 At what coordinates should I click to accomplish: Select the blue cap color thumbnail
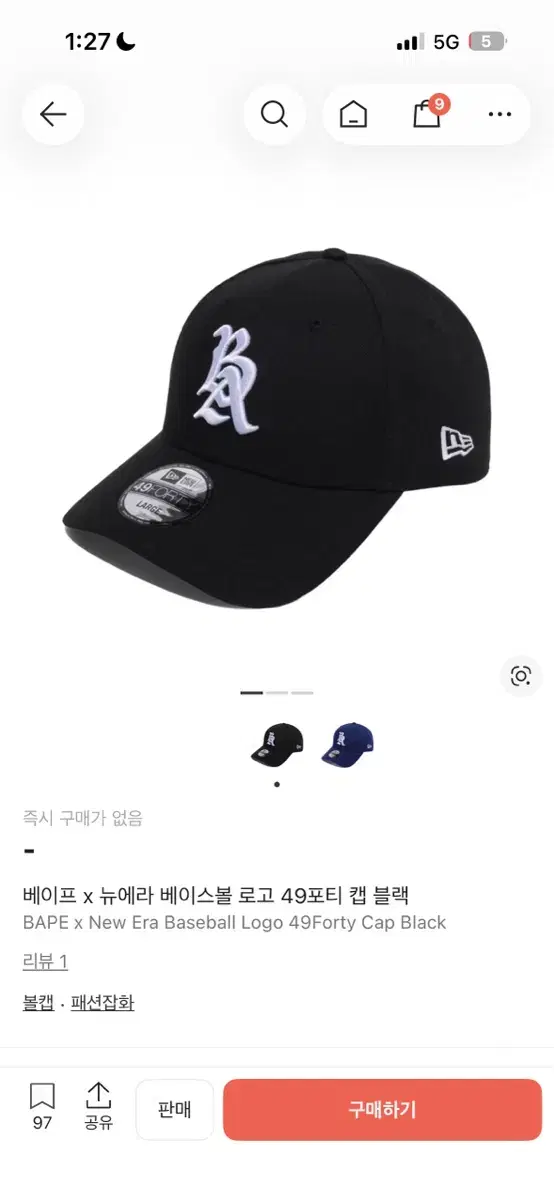tap(348, 745)
